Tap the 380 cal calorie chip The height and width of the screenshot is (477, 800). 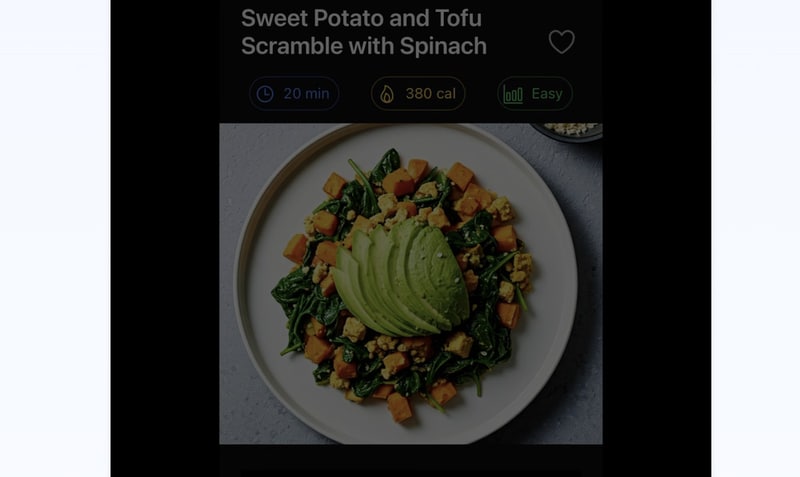[x=418, y=94]
